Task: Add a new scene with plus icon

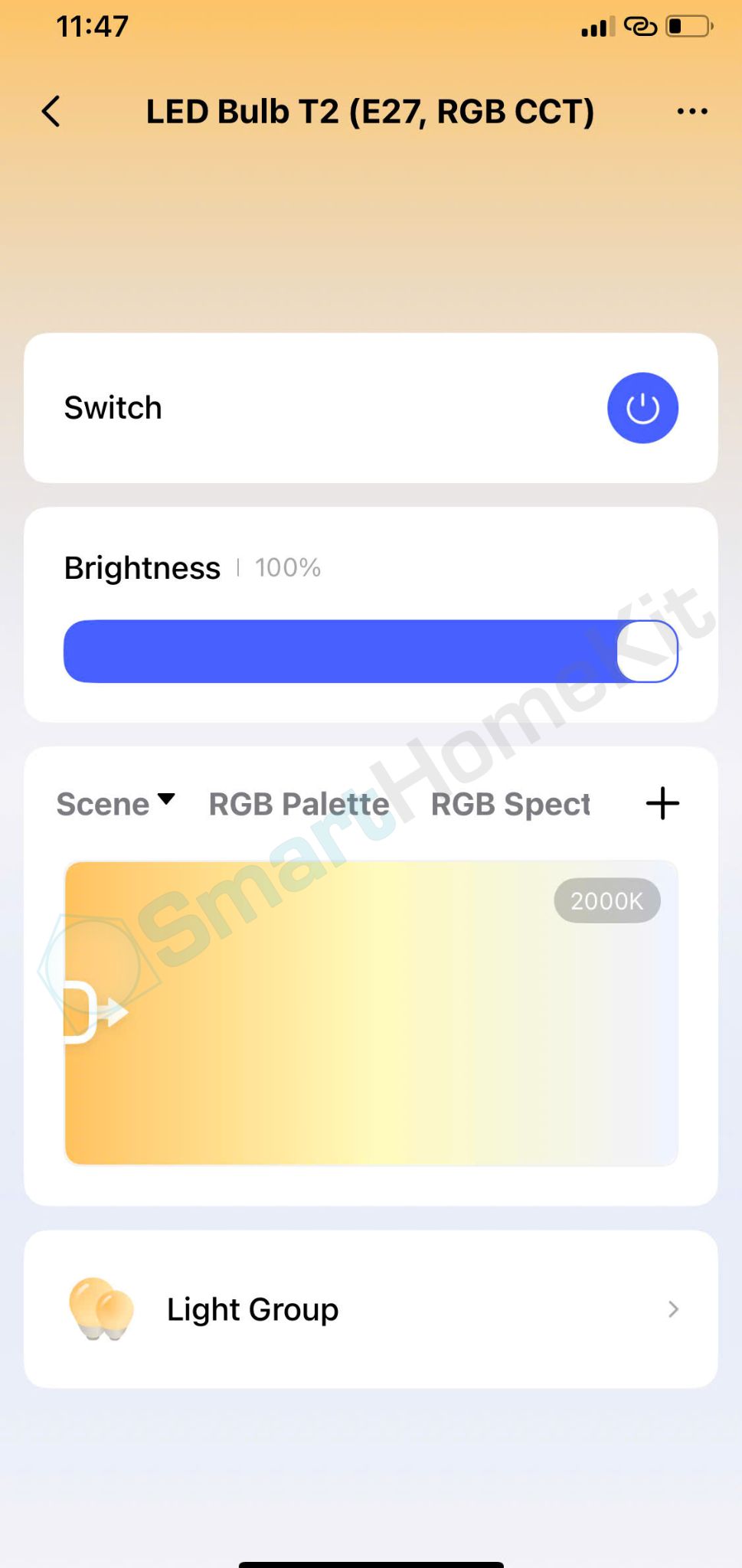Action: pos(662,804)
